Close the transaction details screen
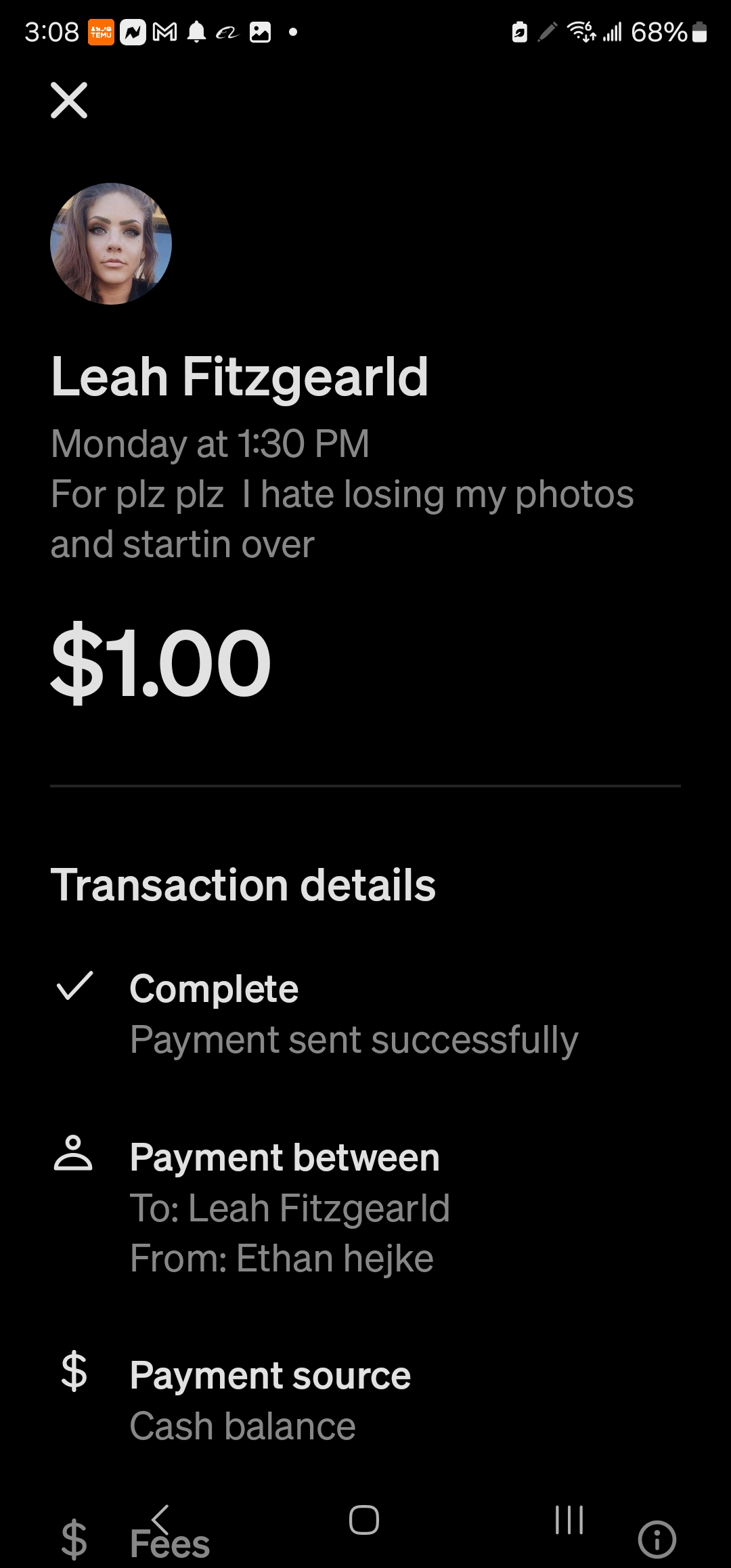 coord(69,100)
